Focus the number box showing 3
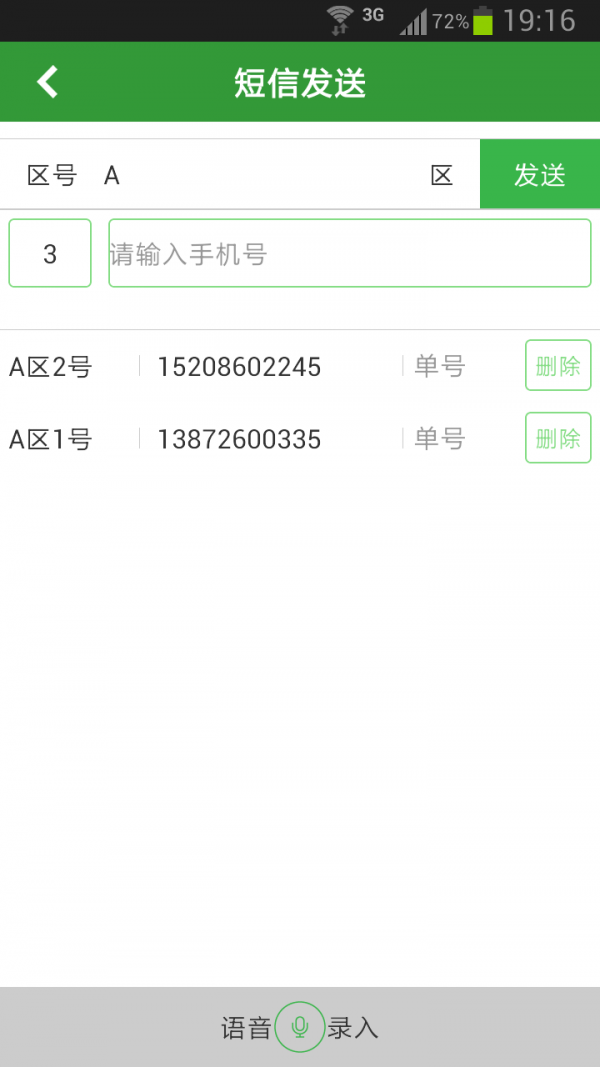 click(50, 254)
